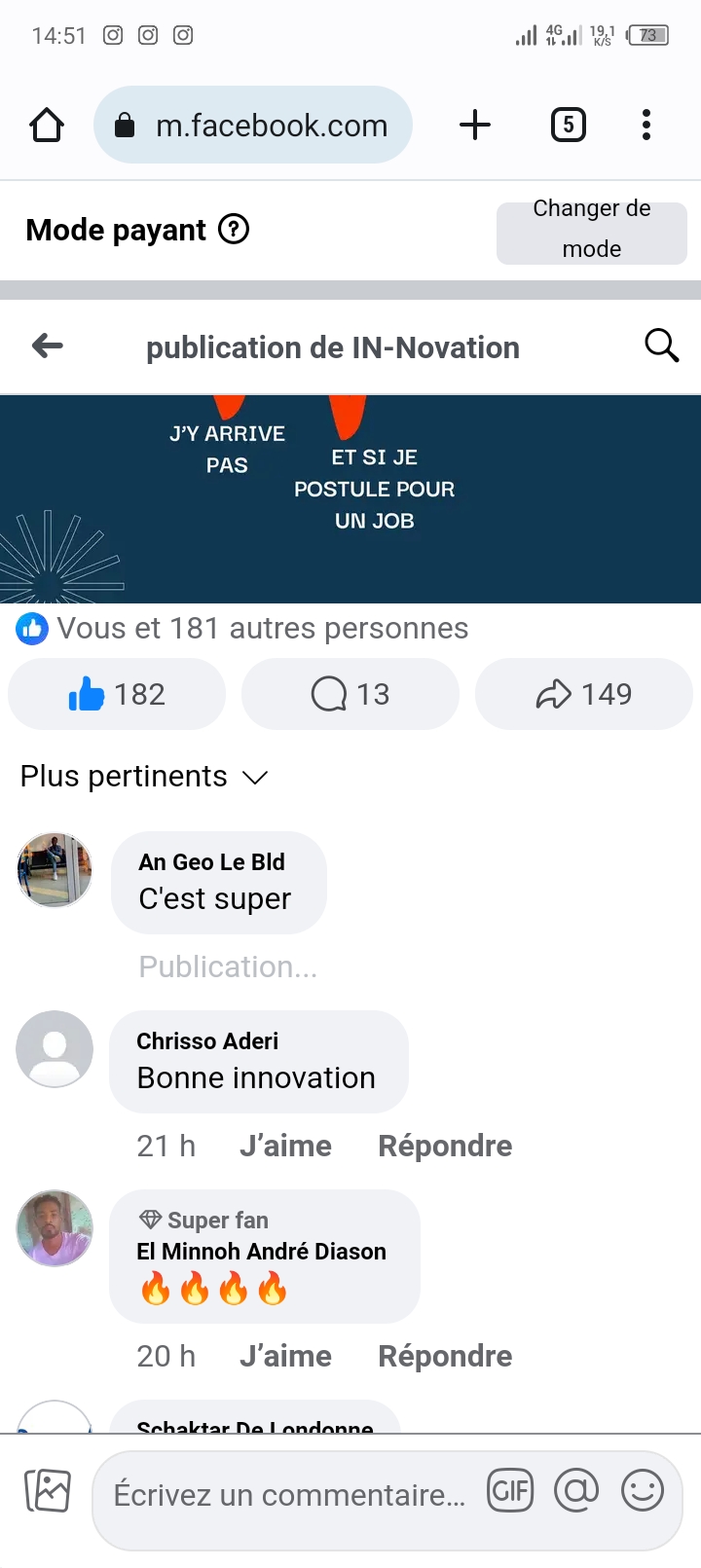701x1568 pixels.
Task: Tap the like button showing 182
Action: coord(117,694)
